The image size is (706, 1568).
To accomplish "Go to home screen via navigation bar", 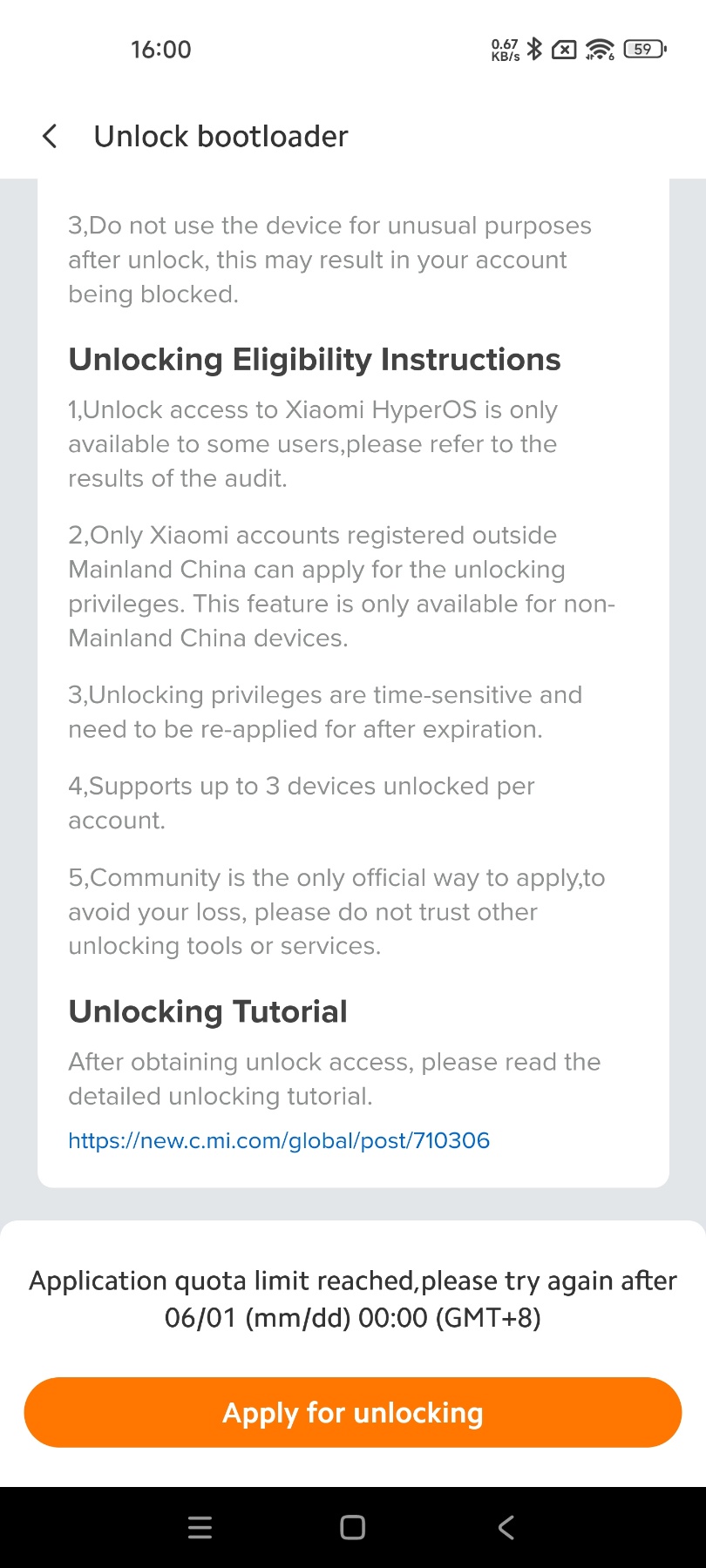I will tap(352, 1527).
